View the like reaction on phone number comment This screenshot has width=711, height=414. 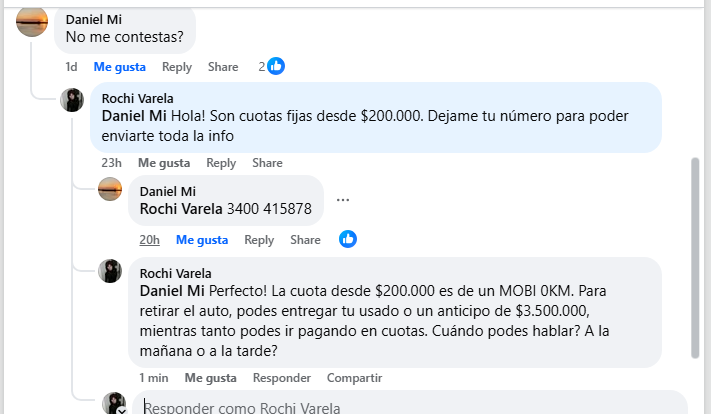pos(348,239)
